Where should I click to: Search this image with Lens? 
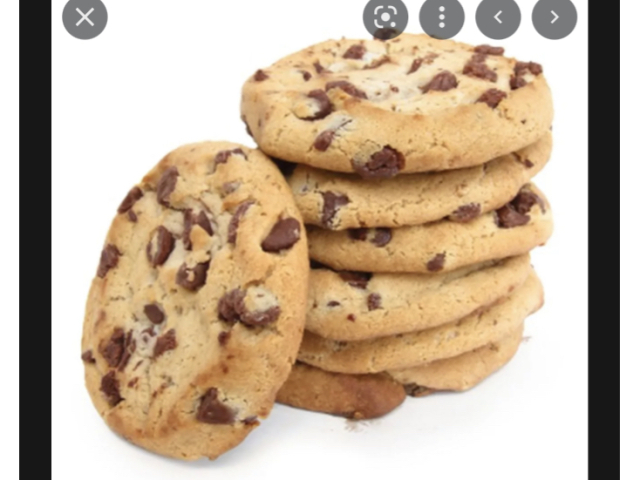385,17
